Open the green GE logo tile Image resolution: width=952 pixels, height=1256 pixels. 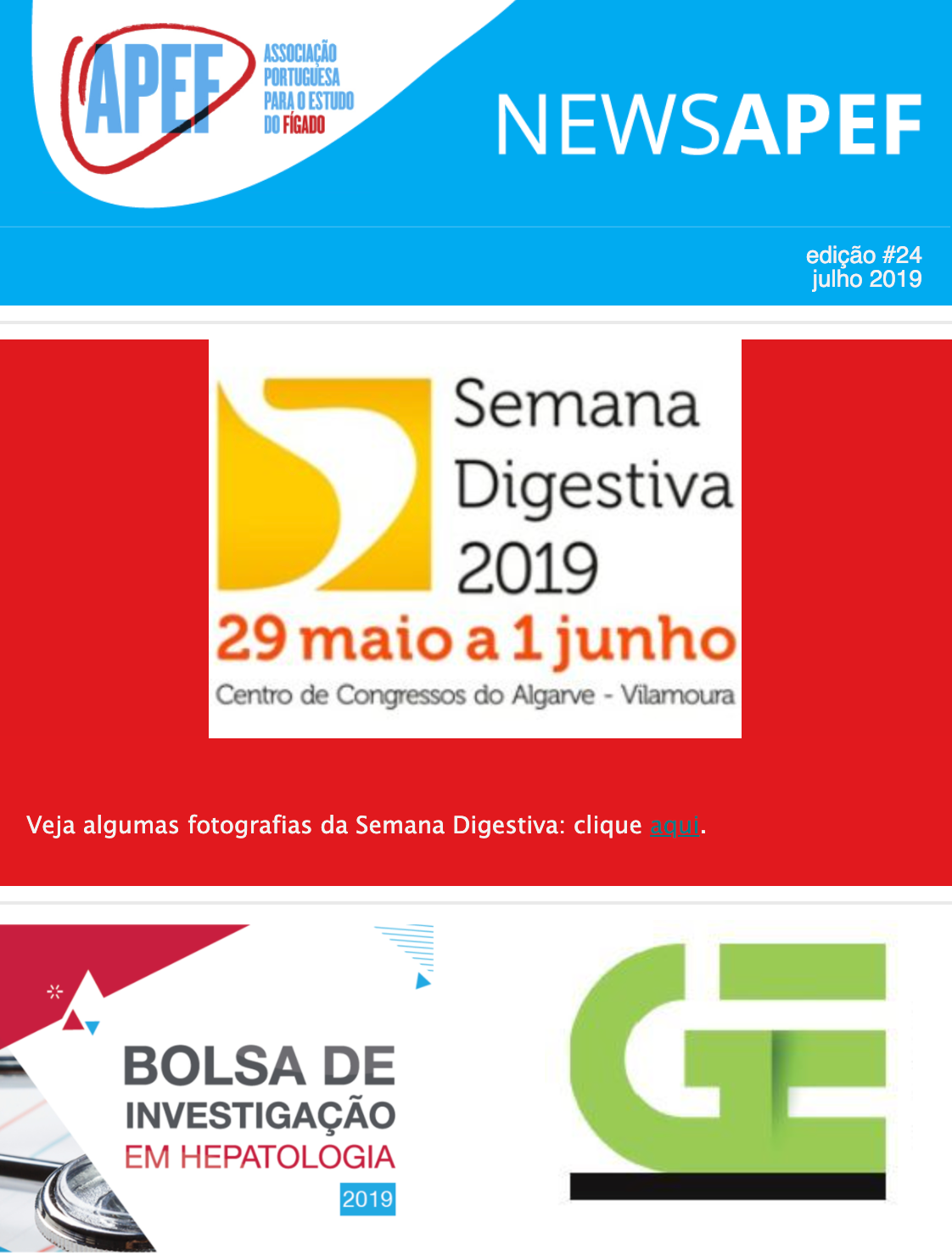(728, 1071)
